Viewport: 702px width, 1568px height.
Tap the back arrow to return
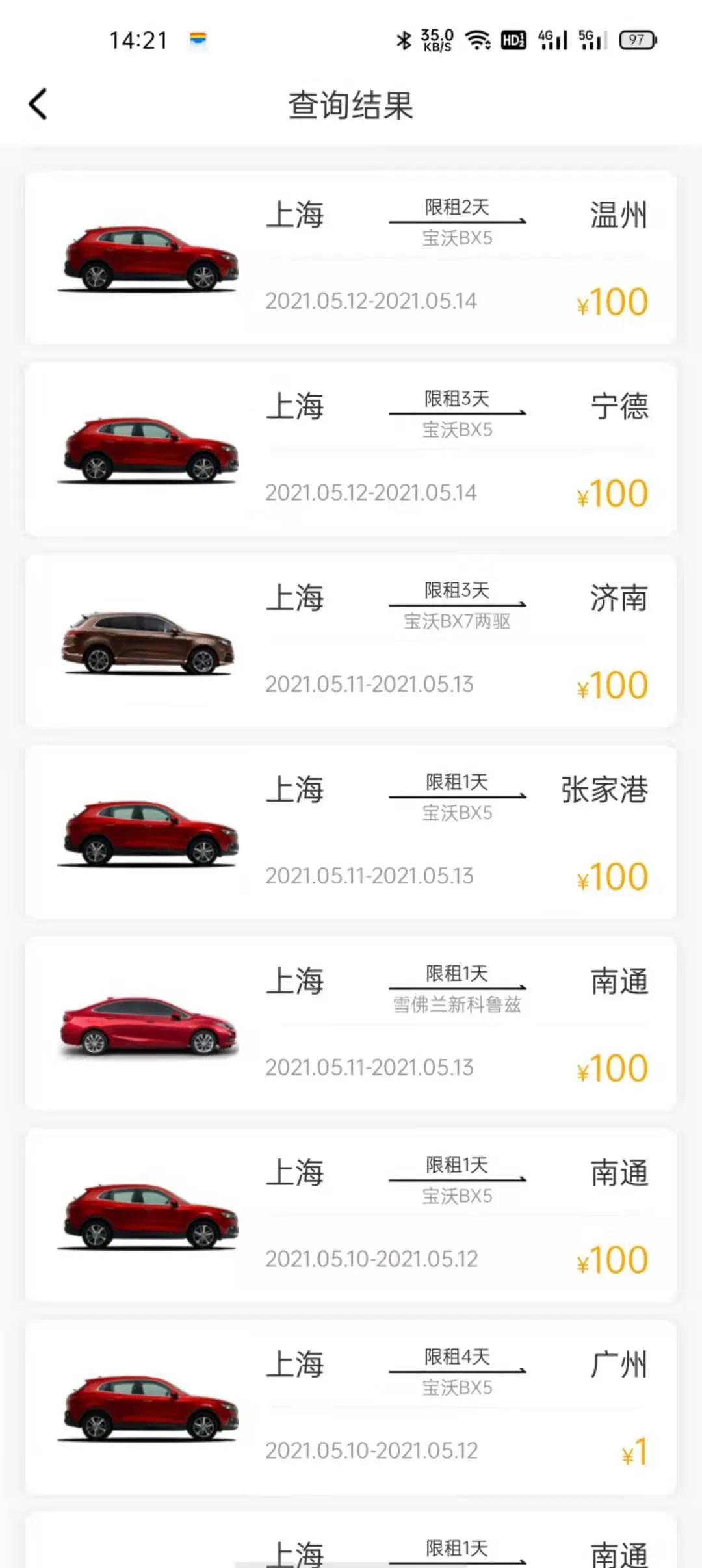(x=38, y=103)
